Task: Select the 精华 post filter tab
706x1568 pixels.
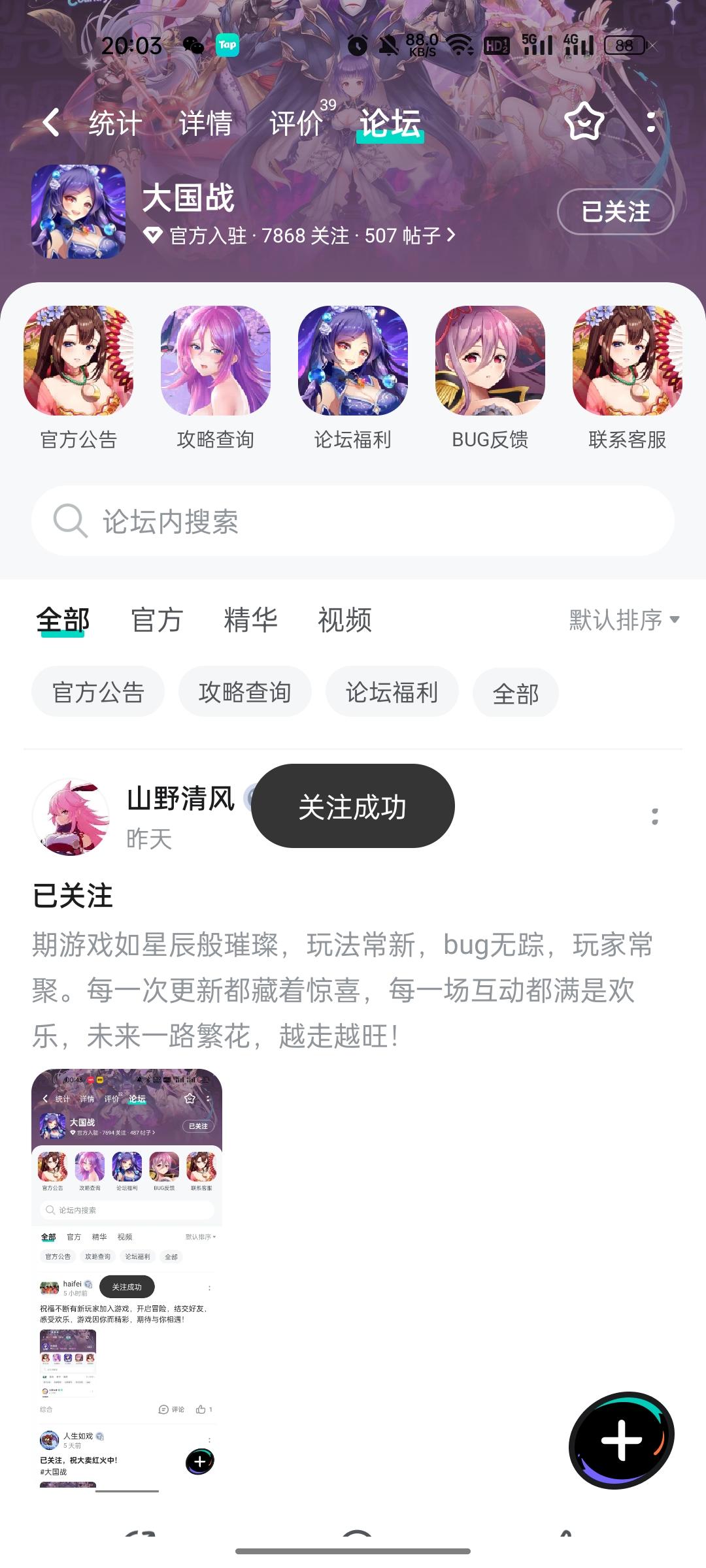Action: pyautogui.click(x=250, y=619)
